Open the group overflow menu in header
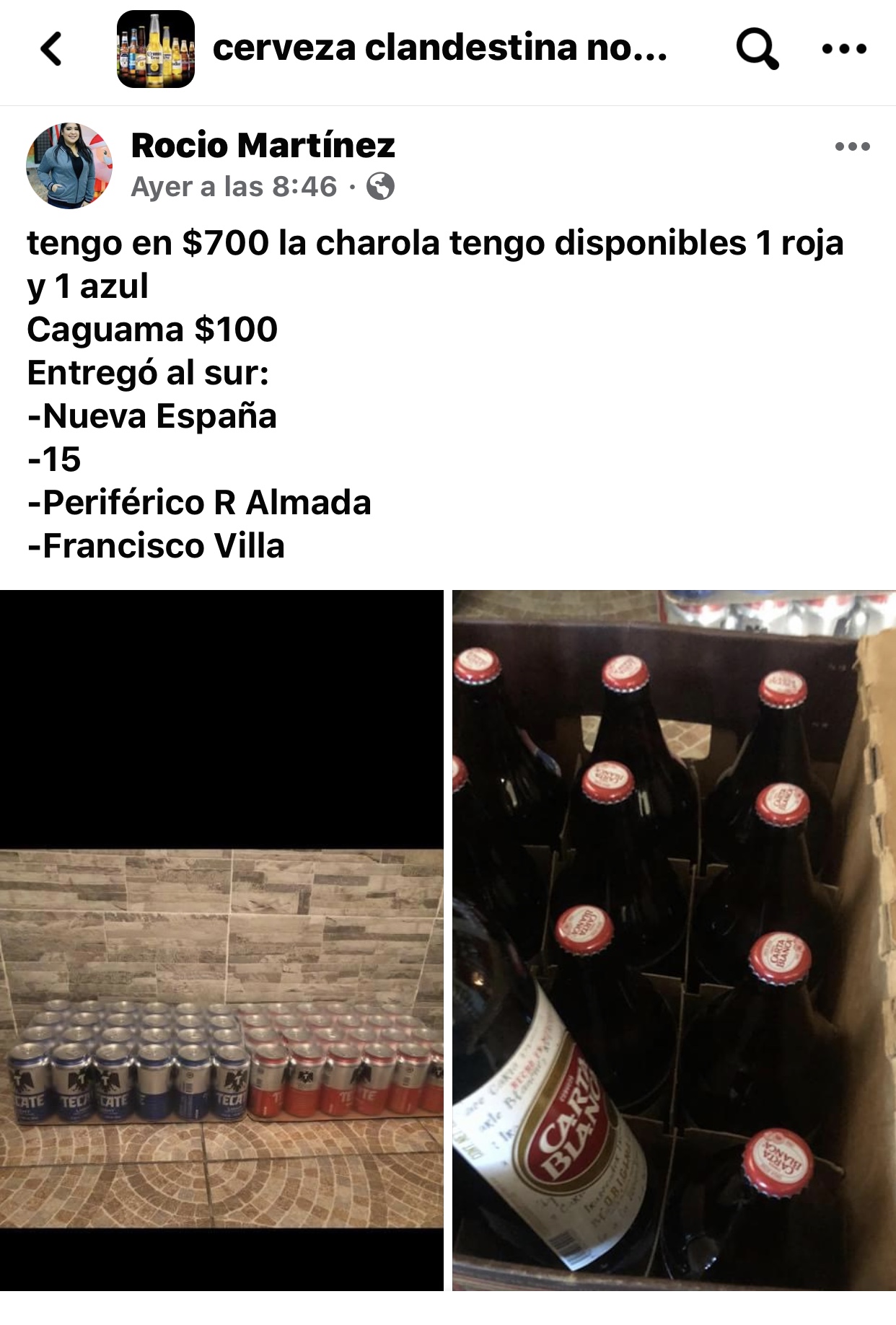Viewport: 896px width, 1325px height. coord(844,49)
